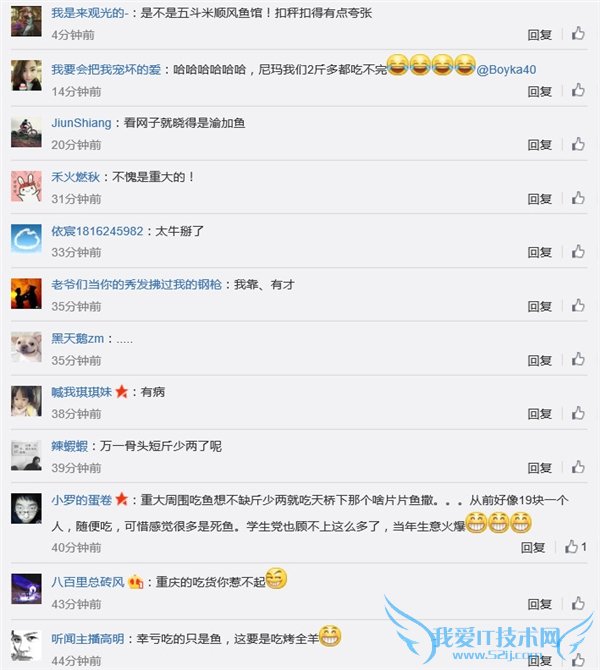Like the comment from 黑天鹅zm
Viewport: 600px width, 670px height.
[x=578, y=360]
